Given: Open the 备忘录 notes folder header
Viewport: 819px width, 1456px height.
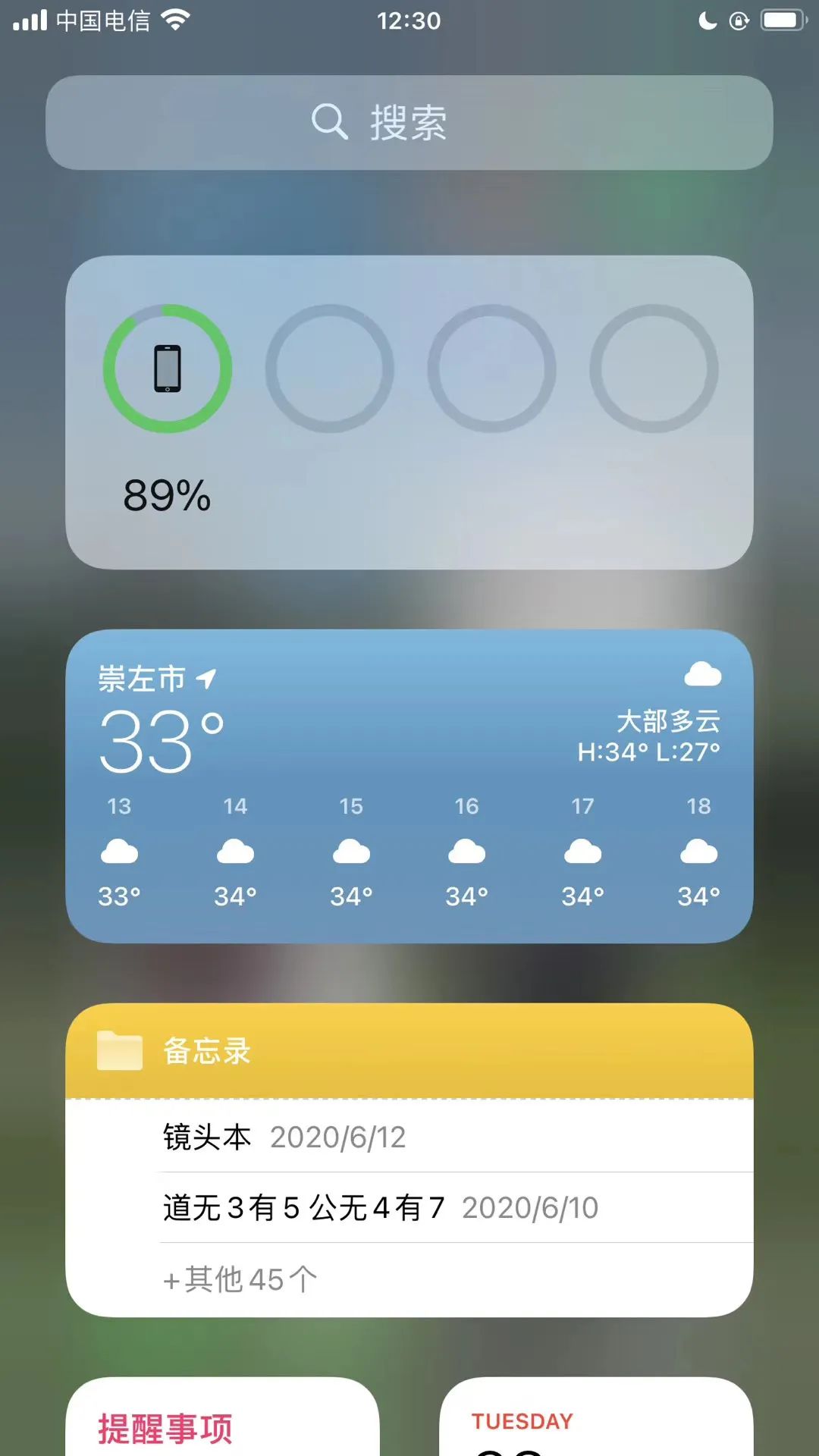Looking at the screenshot, I should (409, 1051).
